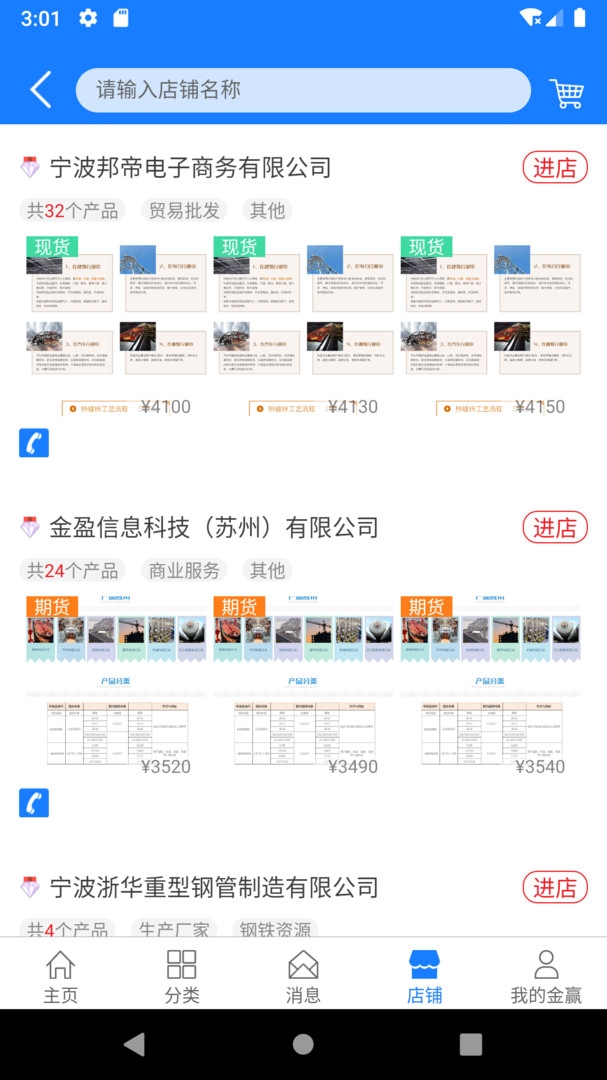Screen dimensions: 607x1080
Task: Open the ¥3520 期货 product tile
Action: [116, 686]
